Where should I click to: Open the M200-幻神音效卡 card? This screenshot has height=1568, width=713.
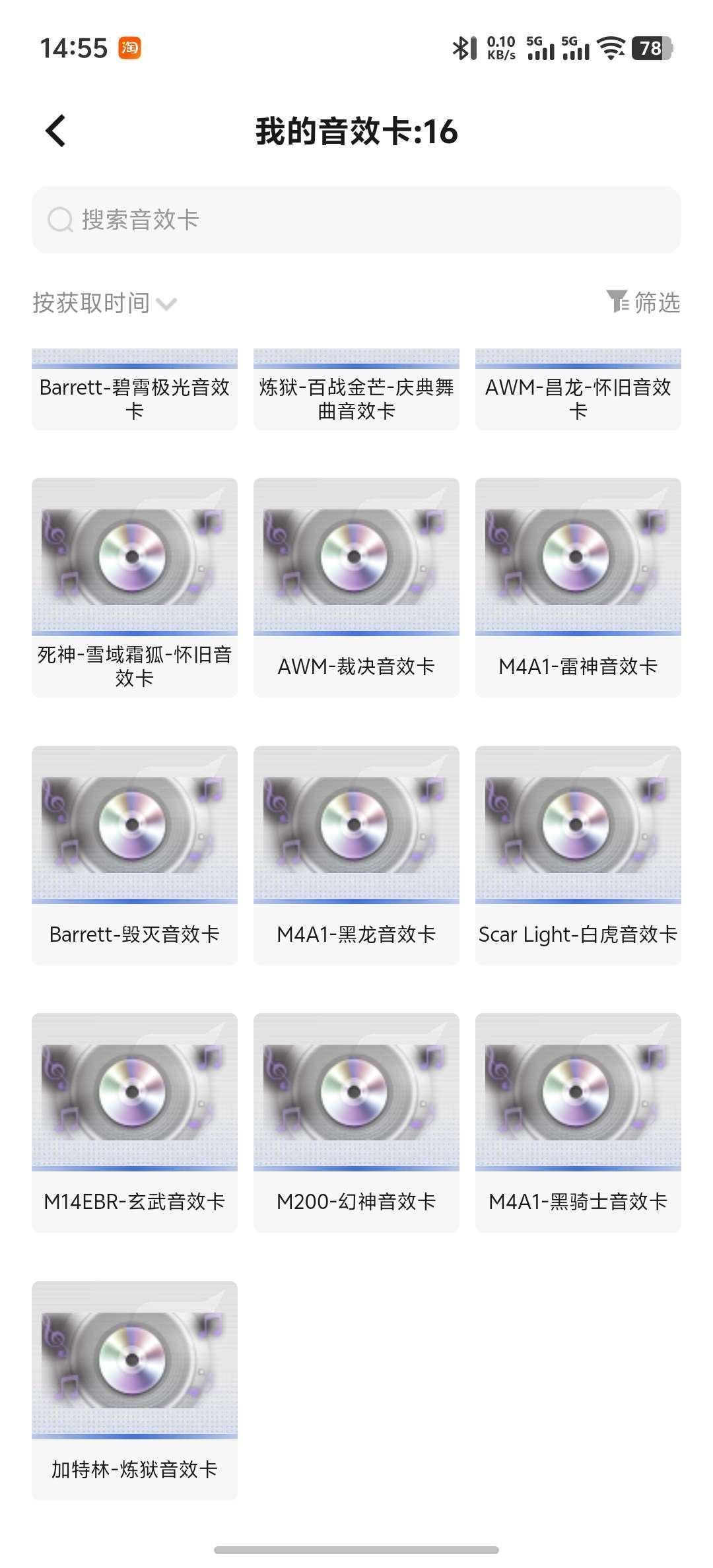[x=356, y=1122]
